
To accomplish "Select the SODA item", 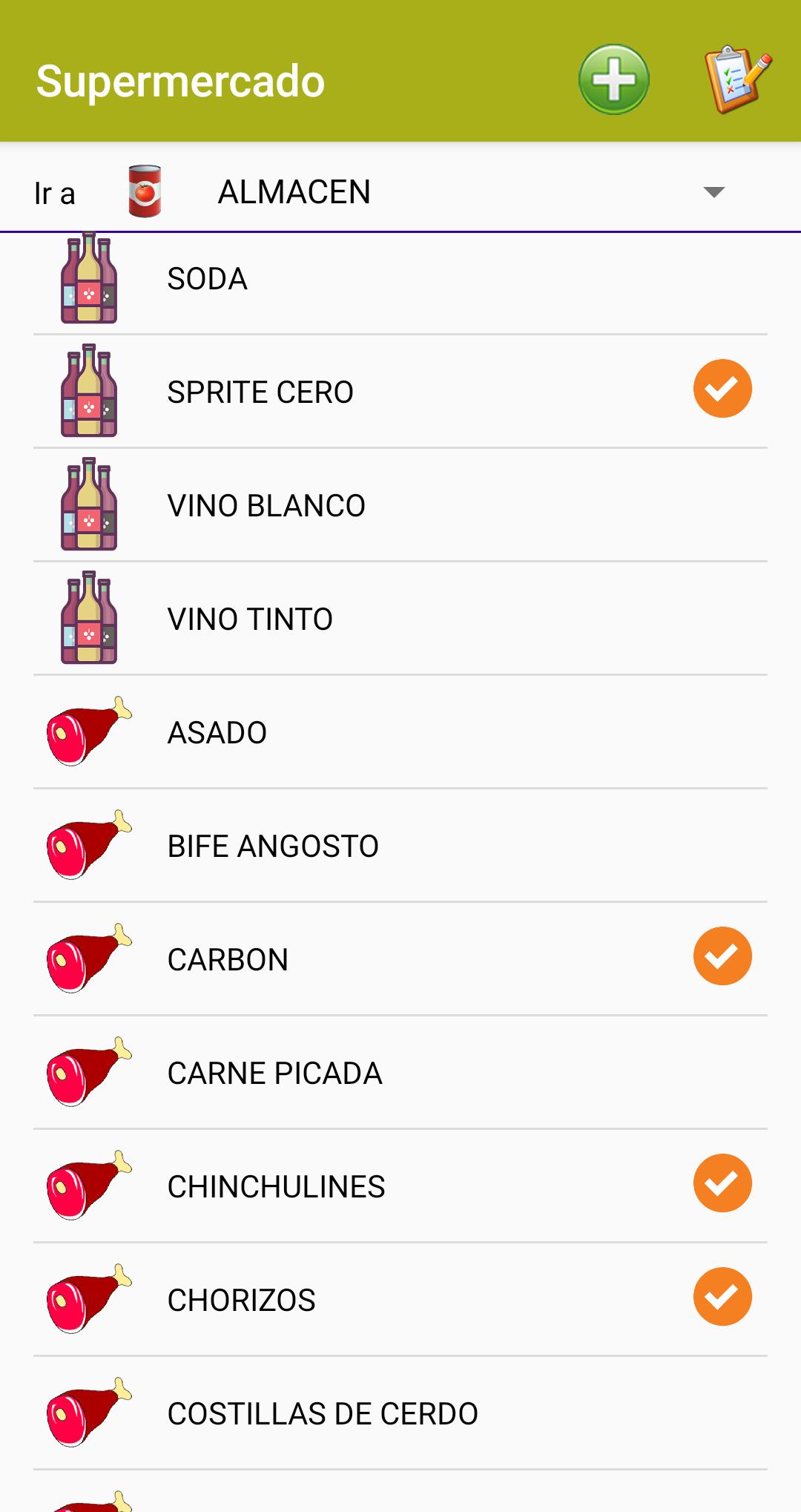I will click(400, 279).
